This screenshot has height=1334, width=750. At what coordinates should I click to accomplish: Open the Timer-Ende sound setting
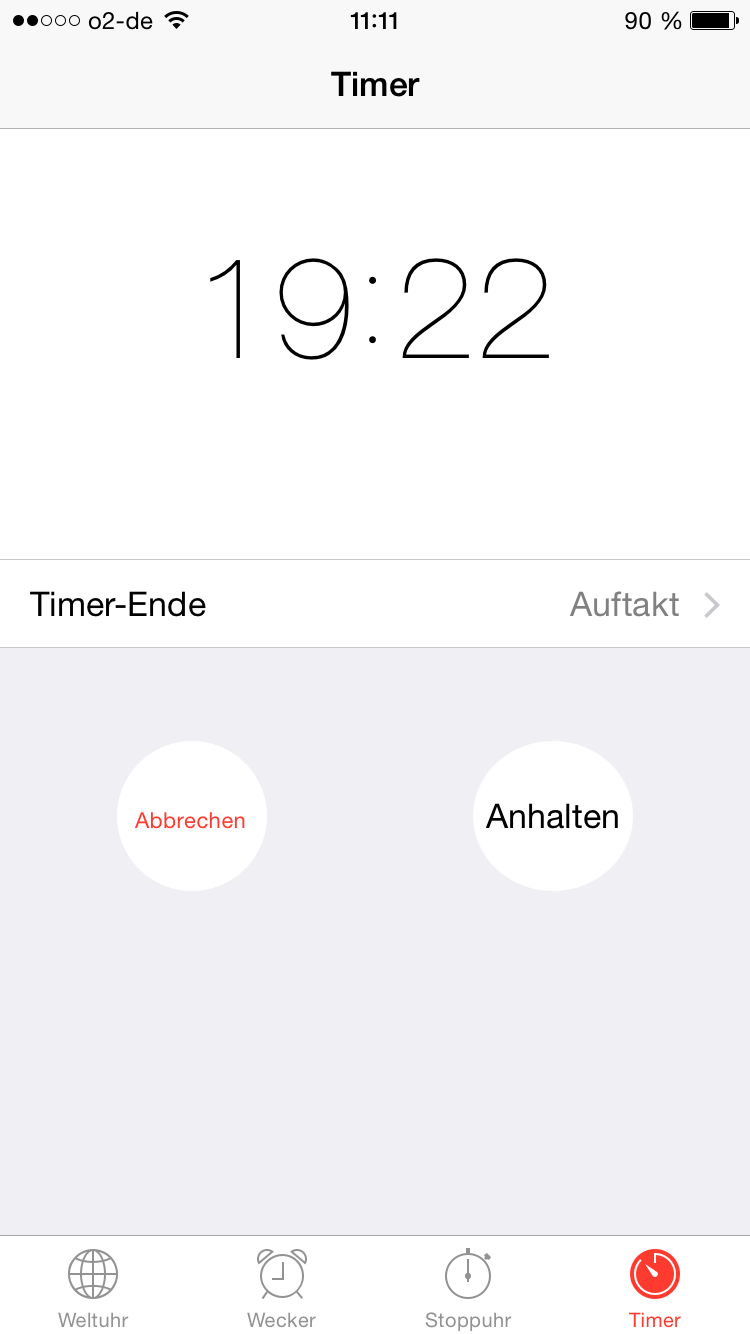pos(375,604)
